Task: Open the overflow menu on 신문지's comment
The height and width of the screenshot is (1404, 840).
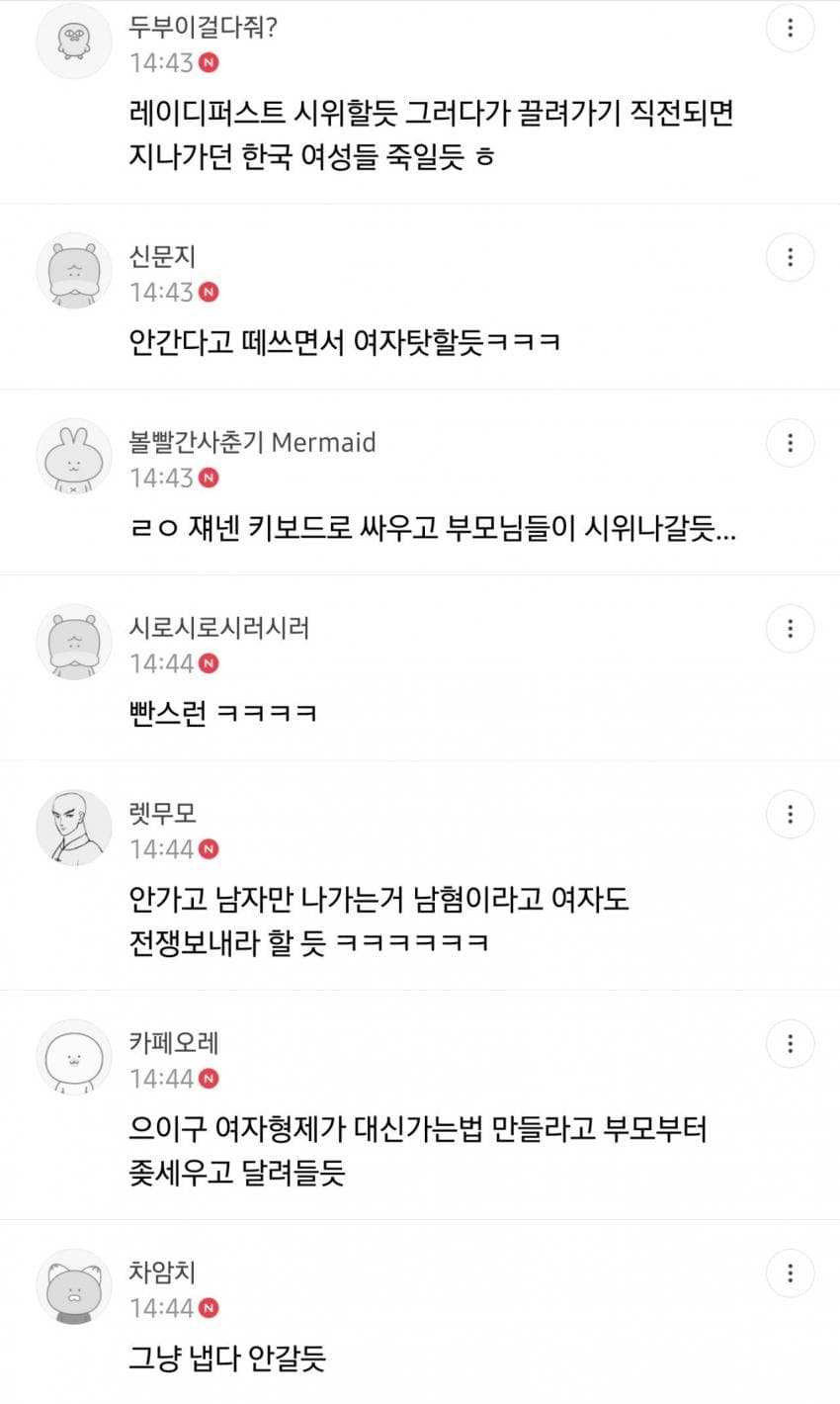Action: pyautogui.click(x=790, y=258)
